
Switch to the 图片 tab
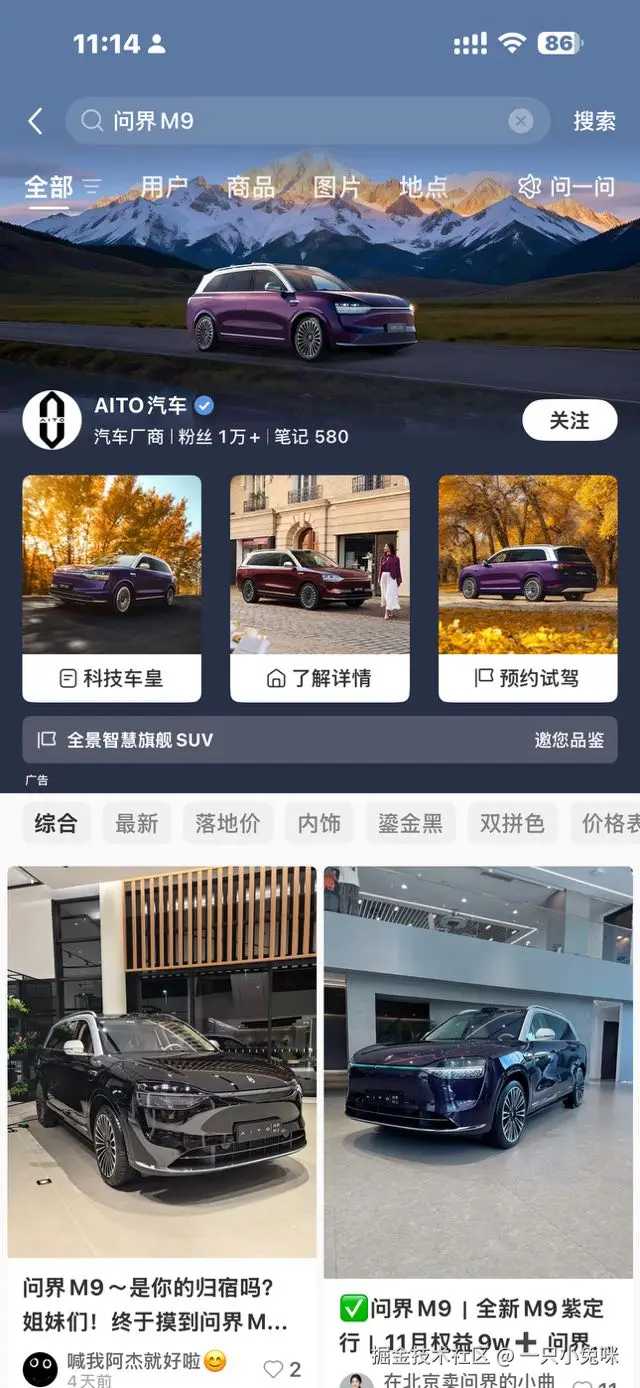point(337,187)
